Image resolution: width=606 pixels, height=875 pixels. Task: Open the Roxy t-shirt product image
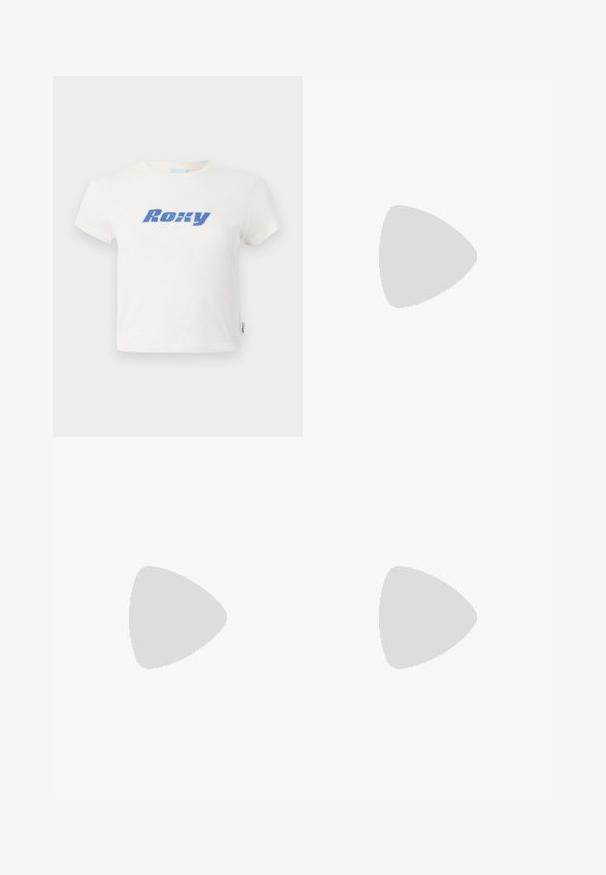(177, 256)
